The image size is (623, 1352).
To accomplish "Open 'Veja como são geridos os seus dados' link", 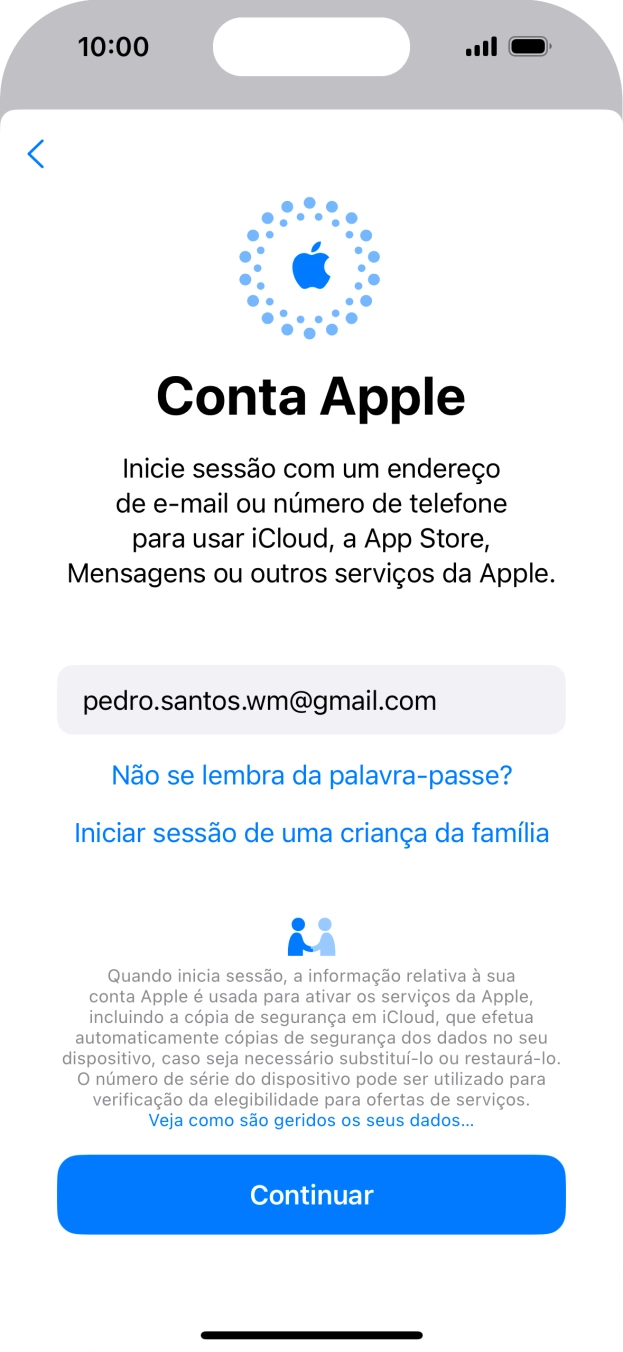I will coord(311,1120).
